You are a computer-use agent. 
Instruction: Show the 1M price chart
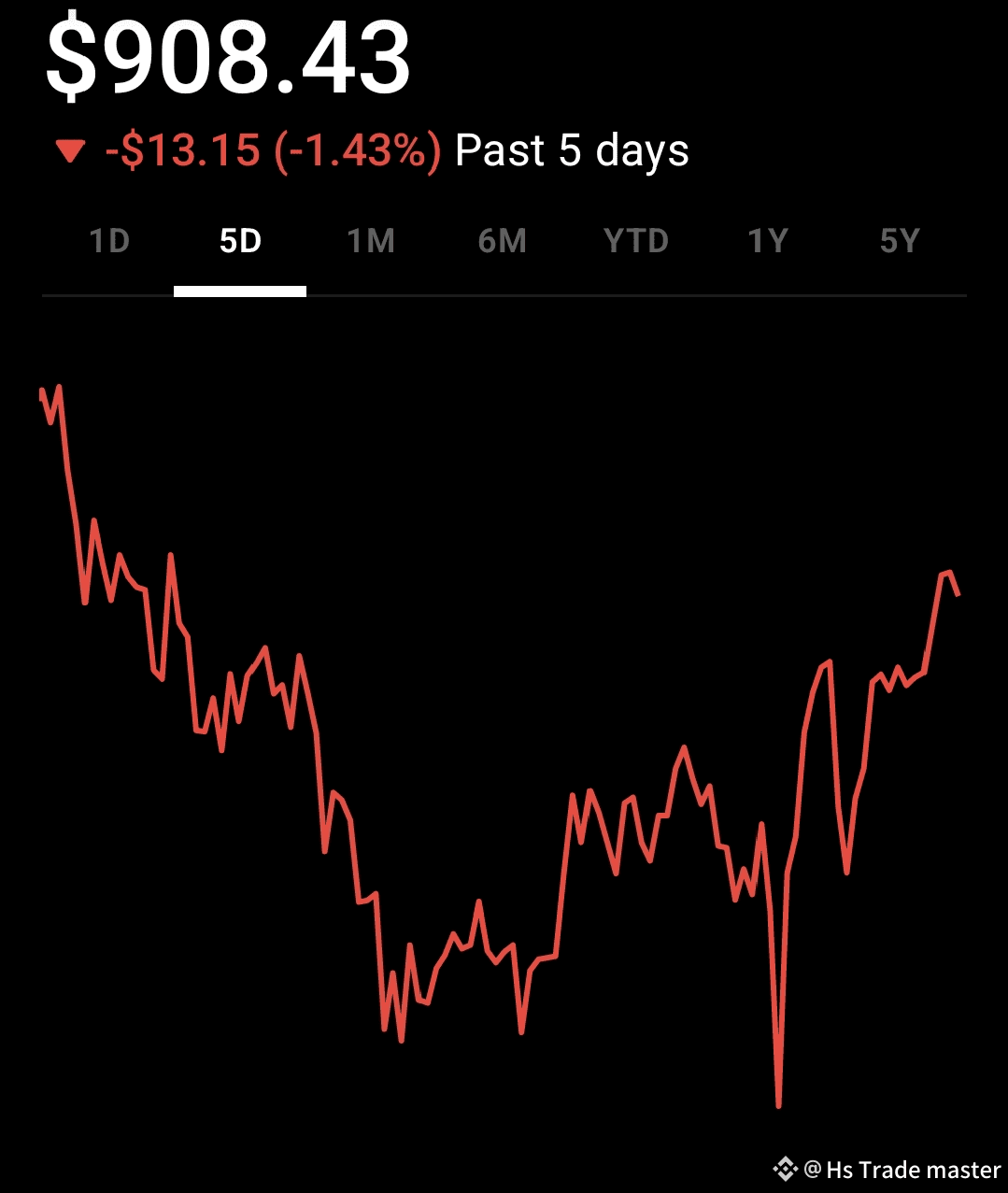point(371,242)
